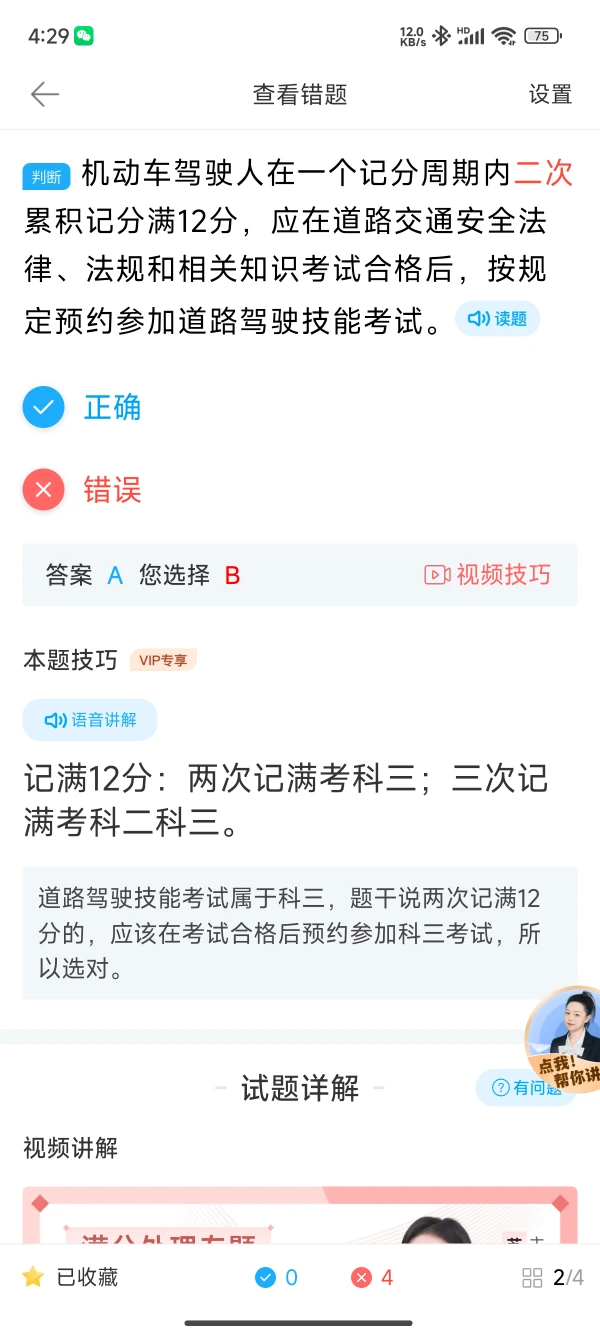The image size is (600, 1335).
Task: Select the 错误 answer option
Action: pos(84,490)
